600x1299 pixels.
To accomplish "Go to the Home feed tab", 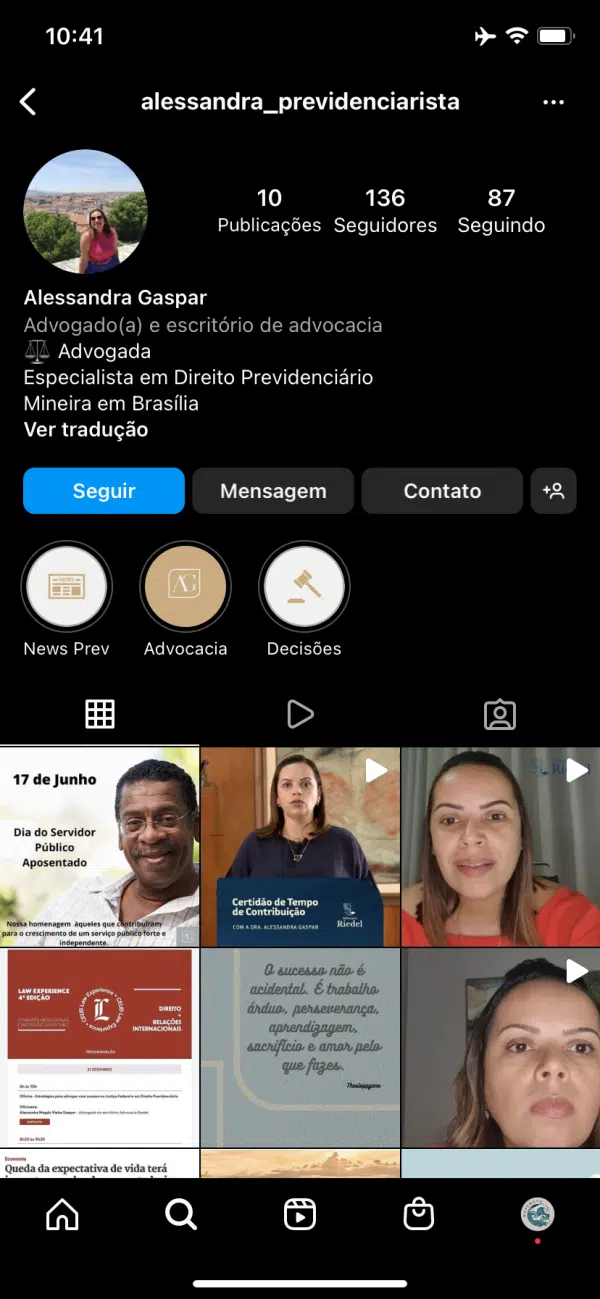I will click(x=62, y=1214).
